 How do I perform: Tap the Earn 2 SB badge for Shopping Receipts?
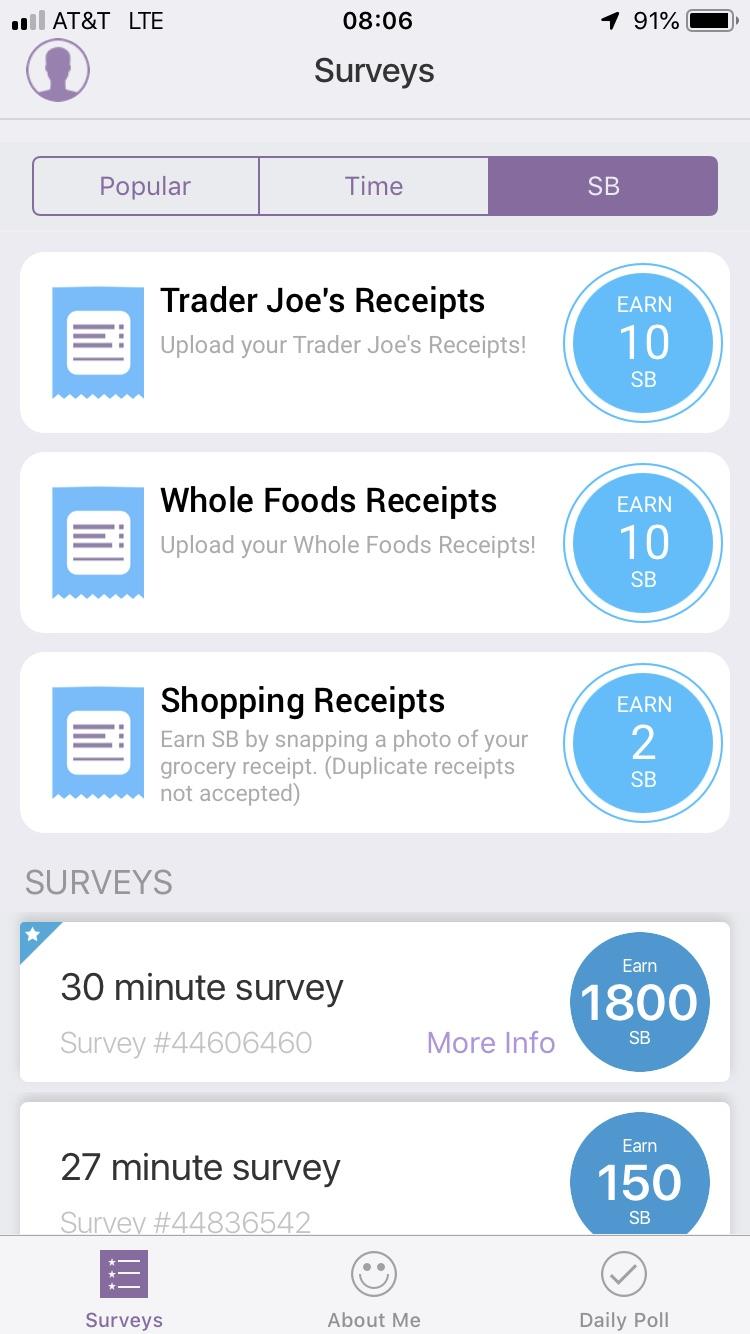coord(642,742)
